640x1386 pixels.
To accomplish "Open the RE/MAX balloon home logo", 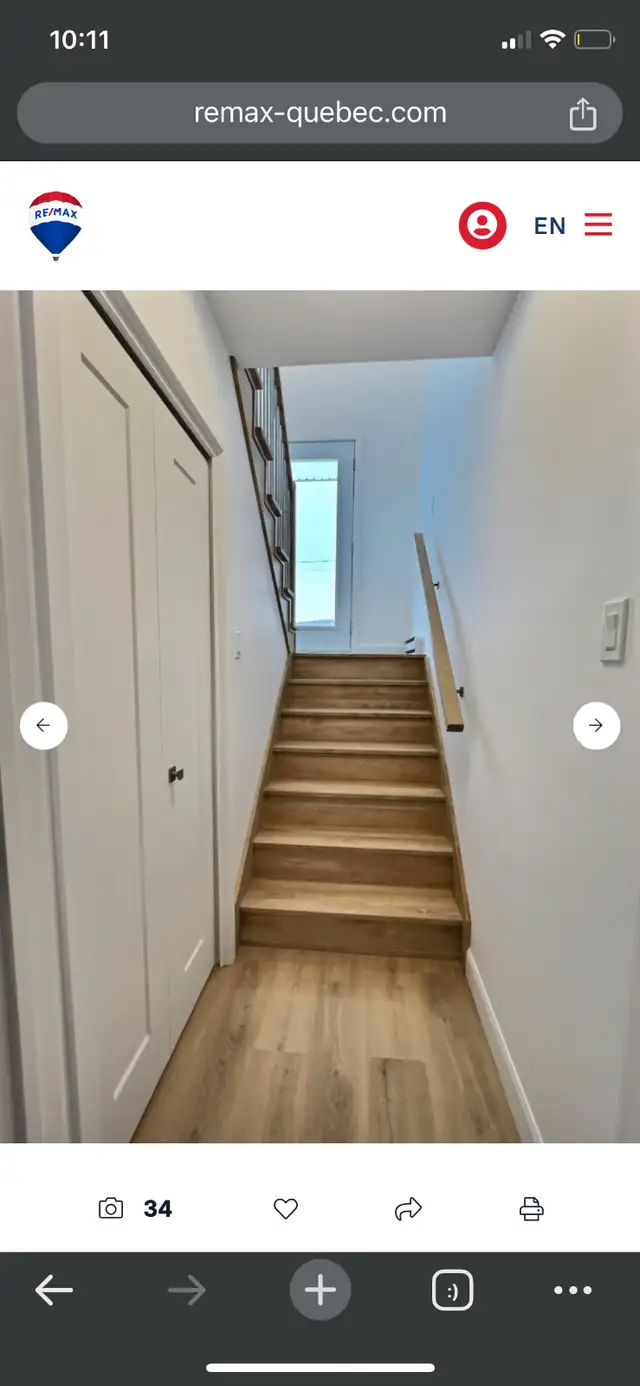I will 56,225.
